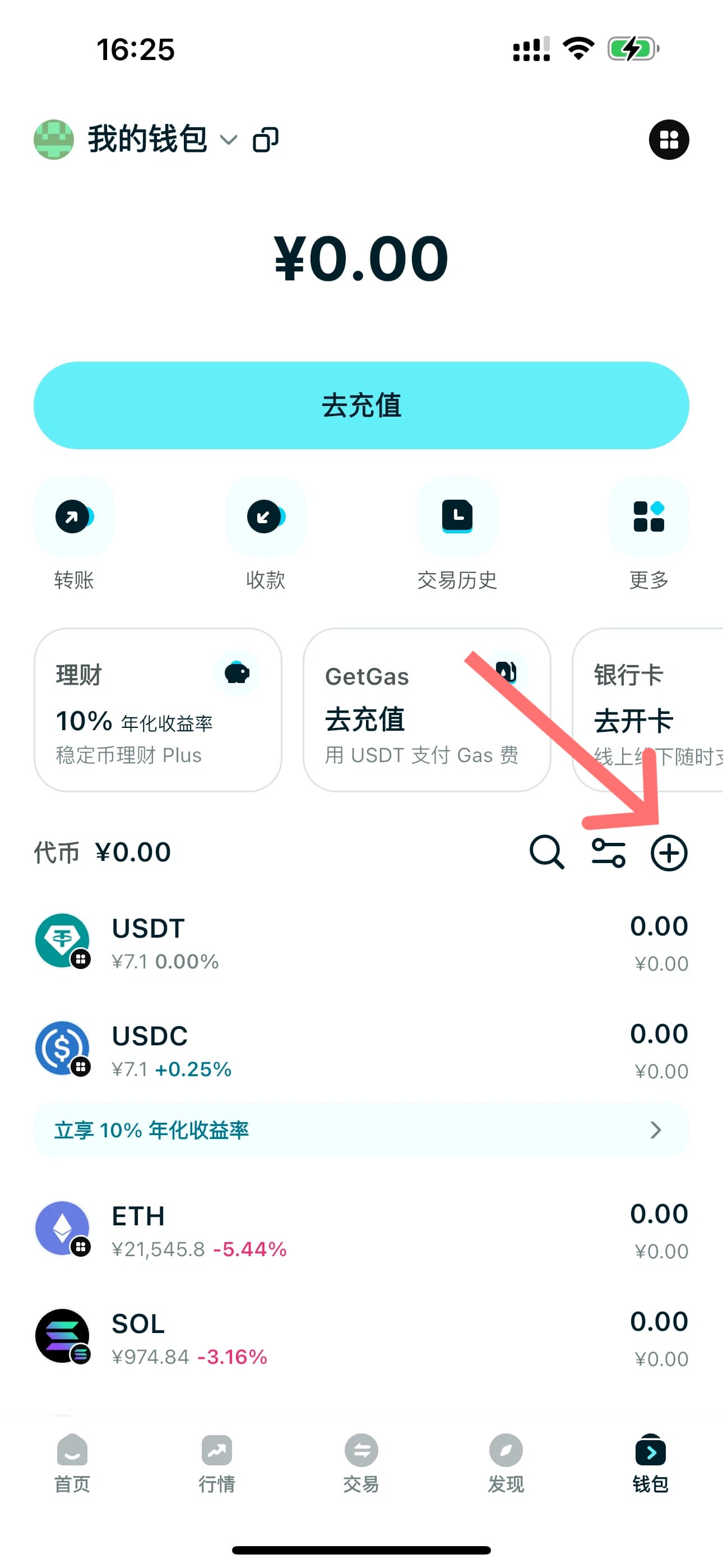Open the 更多 (more) grid icon
The image size is (723, 1568).
coord(649,517)
